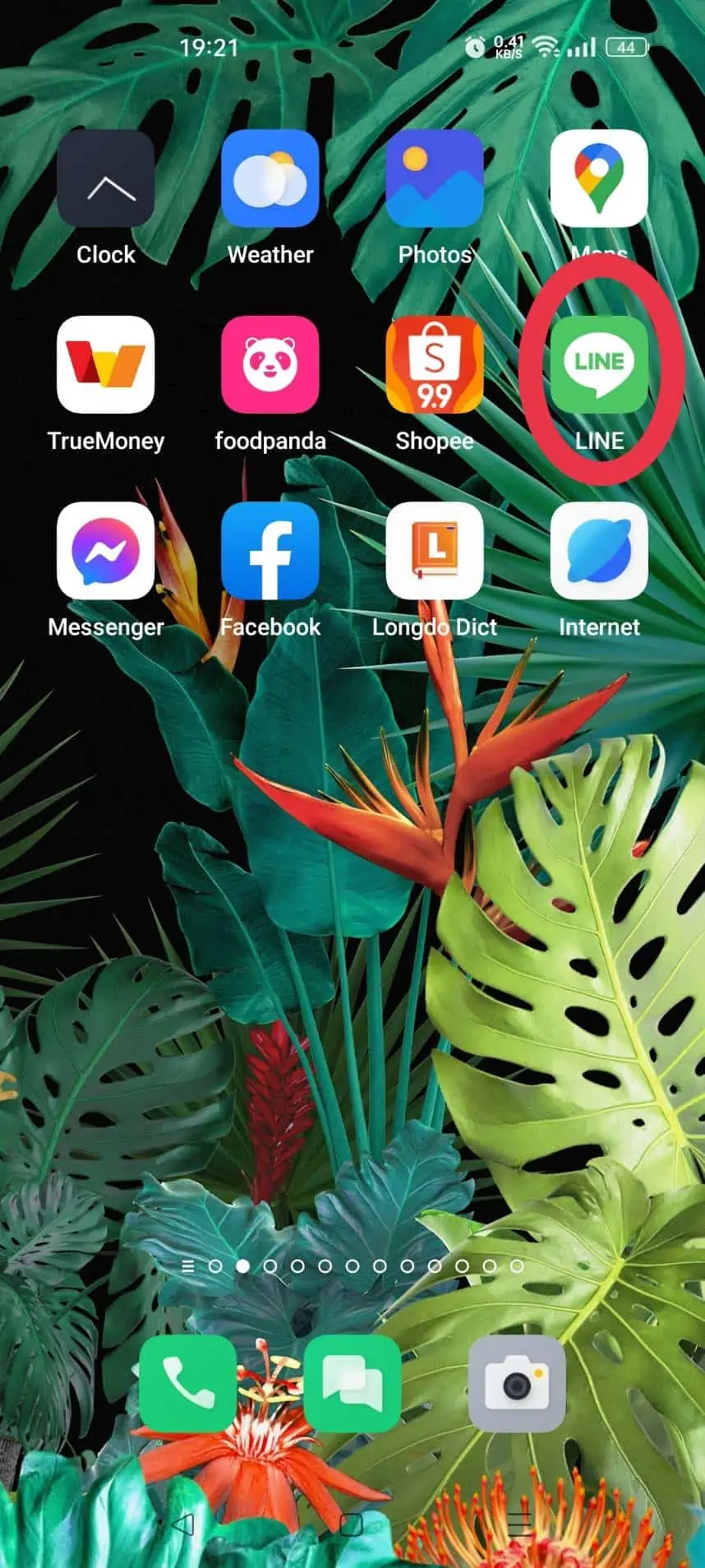The width and height of the screenshot is (705, 1568).
Task: Launch the Weather app
Action: tap(270, 178)
